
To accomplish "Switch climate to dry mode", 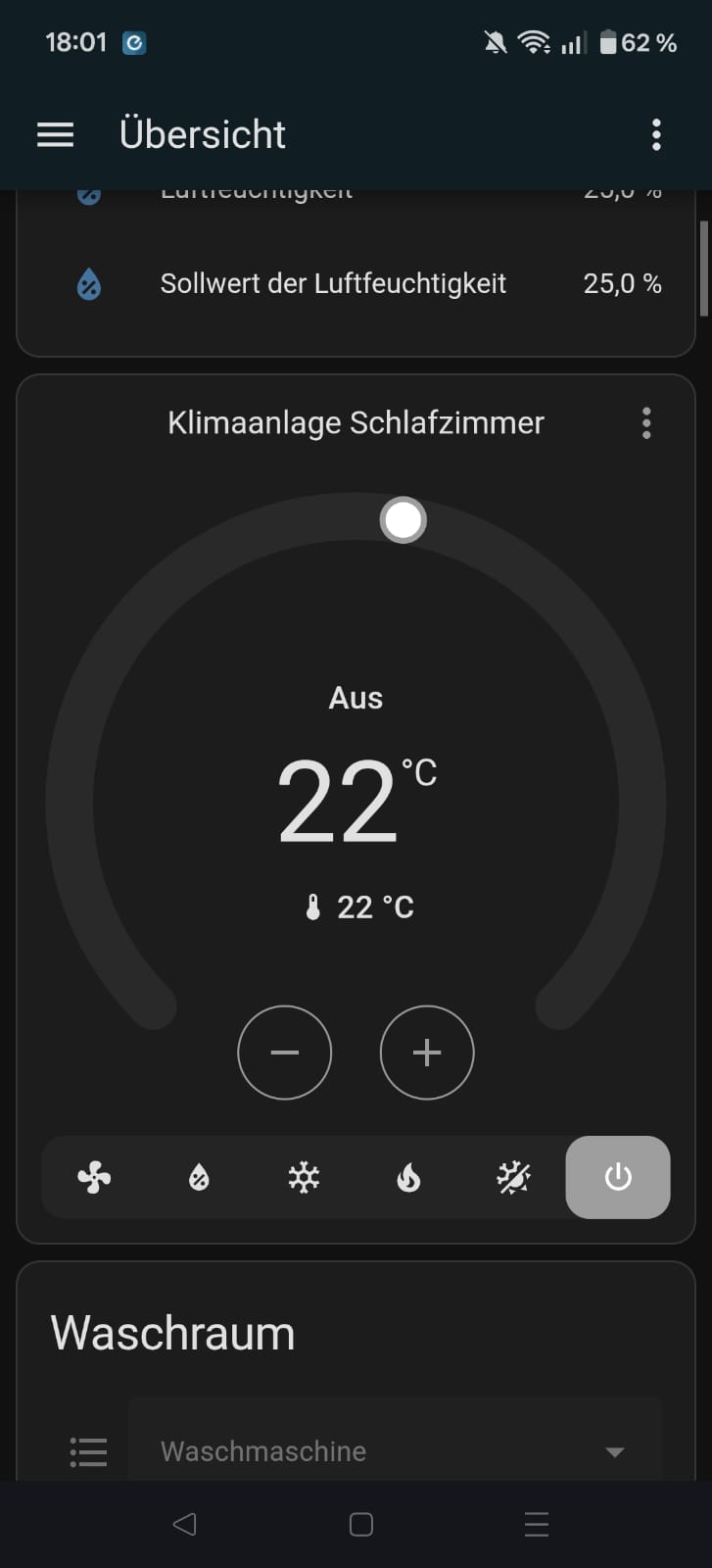I will (199, 1177).
